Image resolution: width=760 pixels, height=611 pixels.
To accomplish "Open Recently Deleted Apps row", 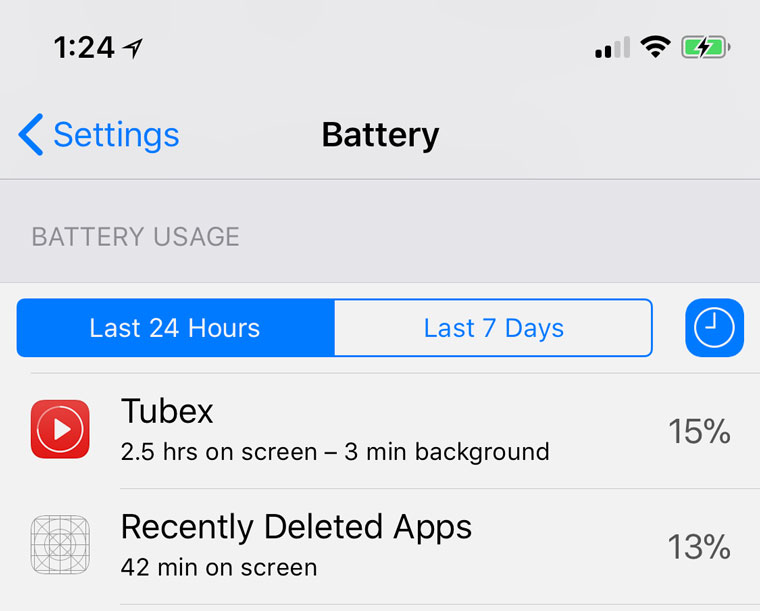I will tap(380, 546).
